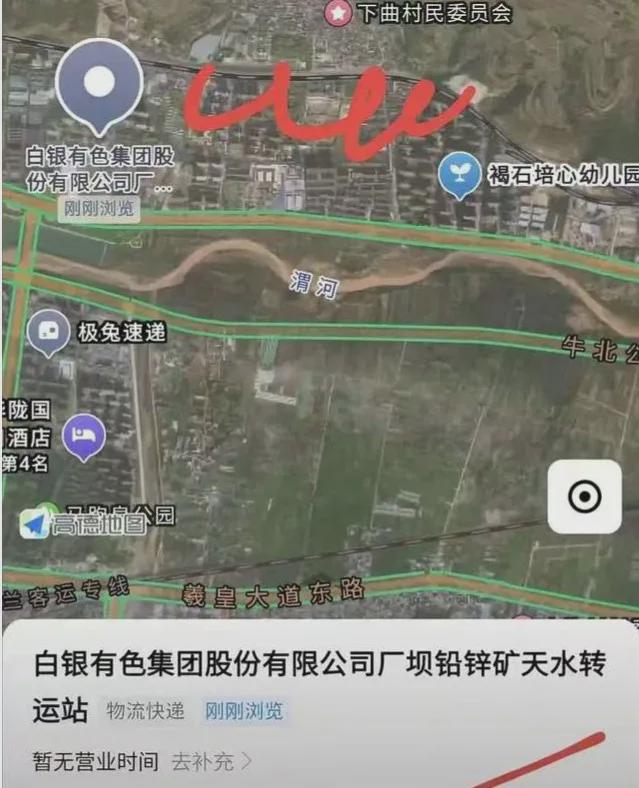Screen dimensions: 639x788
Task: Tap the purple hotel marker
Action: point(84,436)
